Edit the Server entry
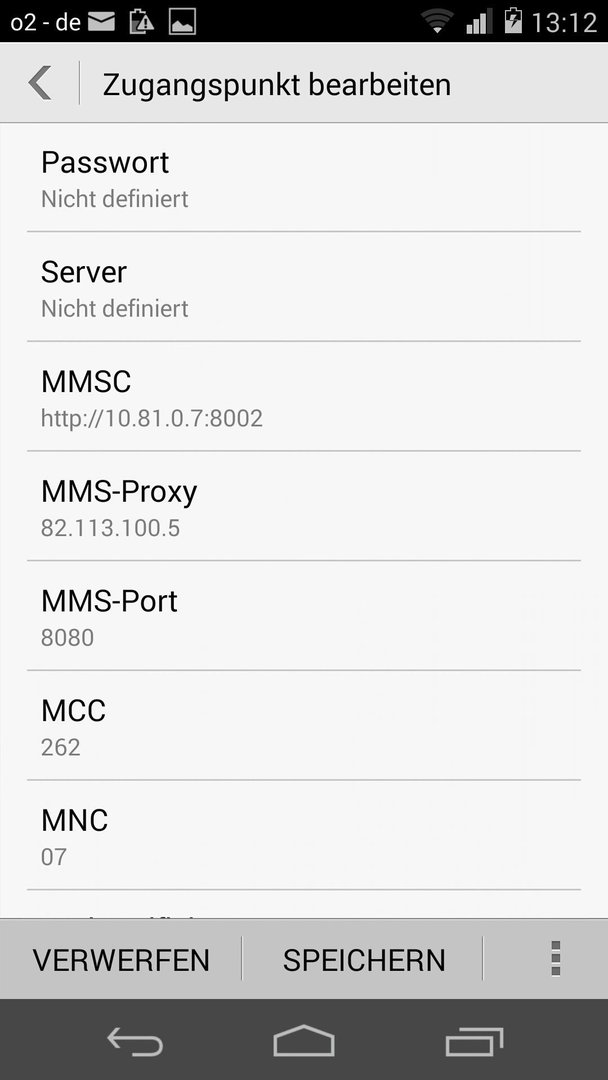 (304, 287)
